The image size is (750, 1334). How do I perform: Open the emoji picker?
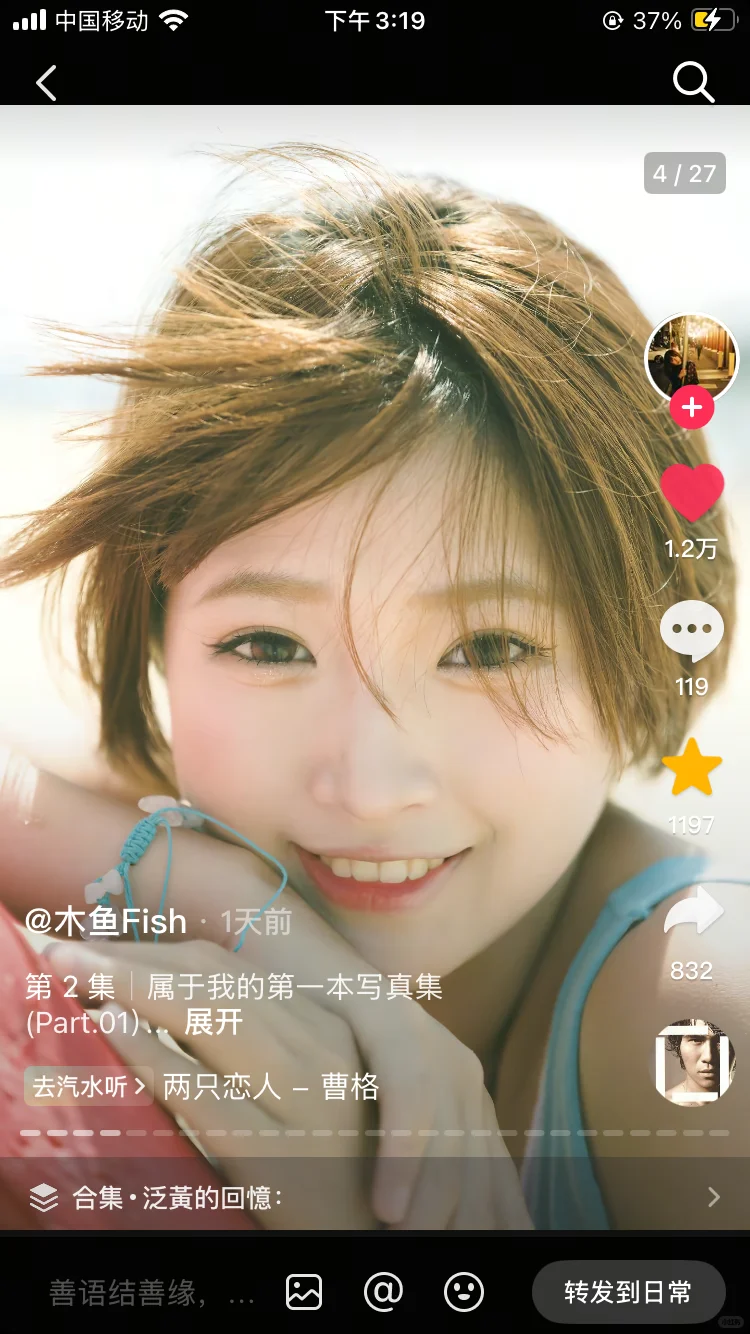(463, 1292)
